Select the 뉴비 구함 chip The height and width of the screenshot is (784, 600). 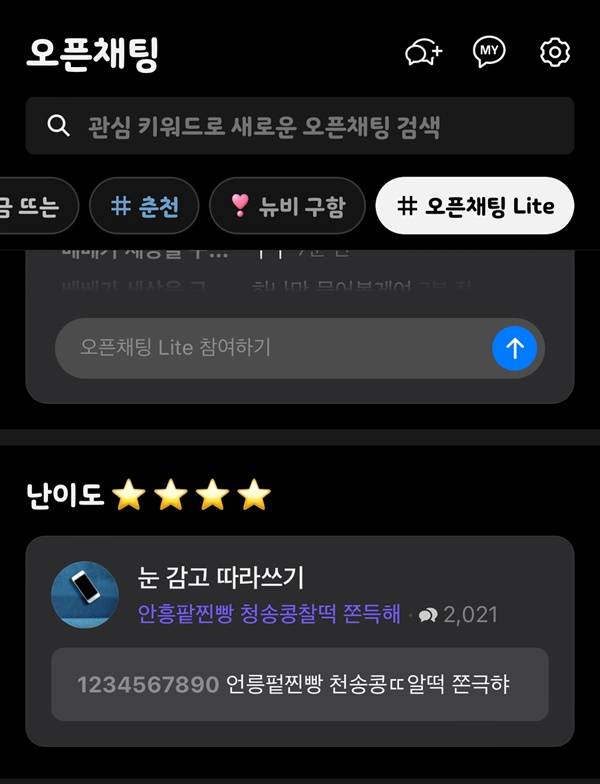[287, 206]
